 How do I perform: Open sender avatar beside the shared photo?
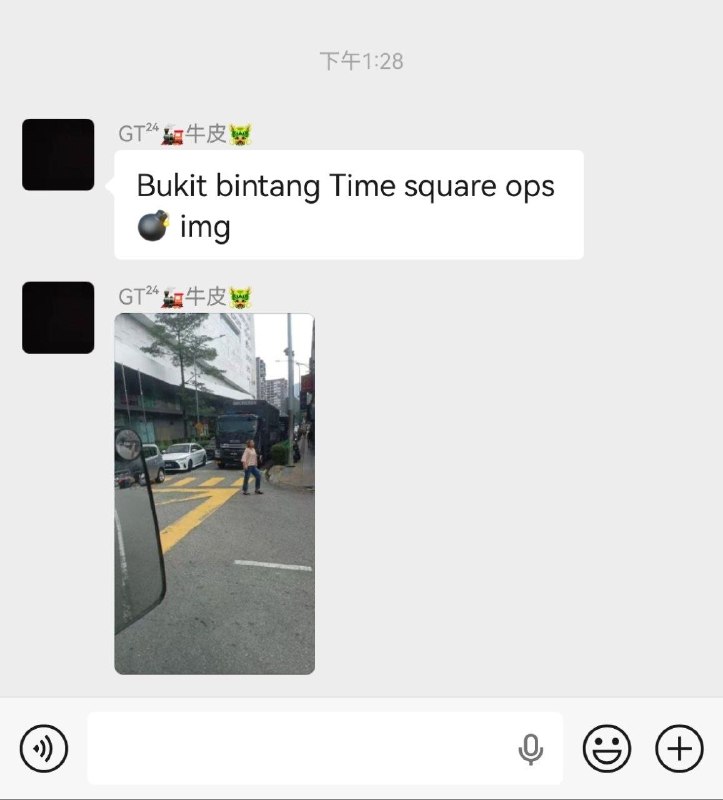coord(58,317)
